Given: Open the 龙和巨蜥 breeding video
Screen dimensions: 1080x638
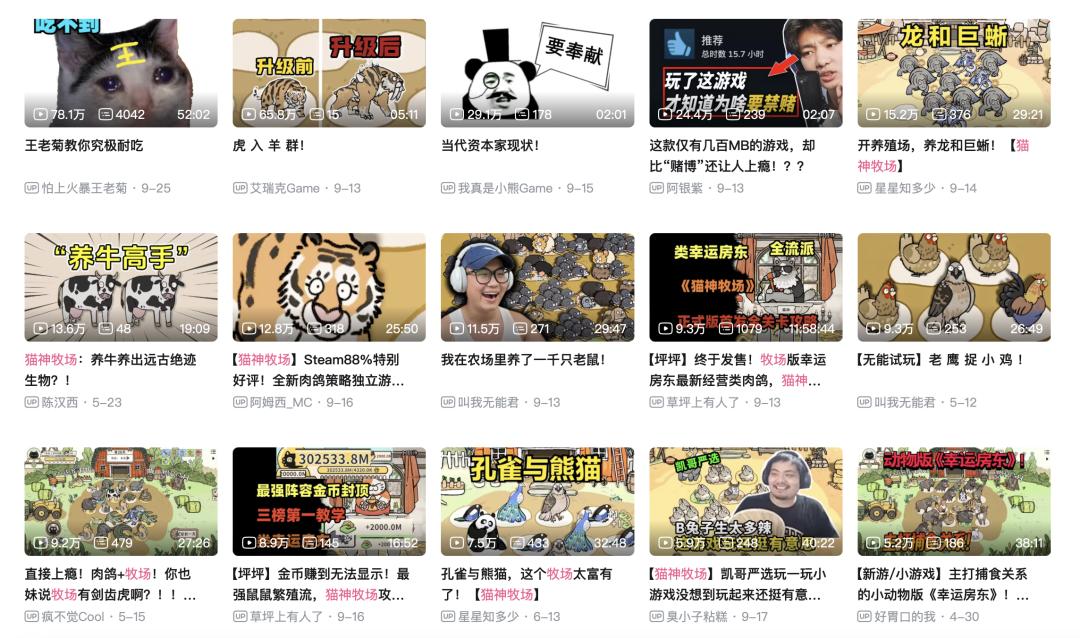Looking at the screenshot, I should click(x=953, y=73).
